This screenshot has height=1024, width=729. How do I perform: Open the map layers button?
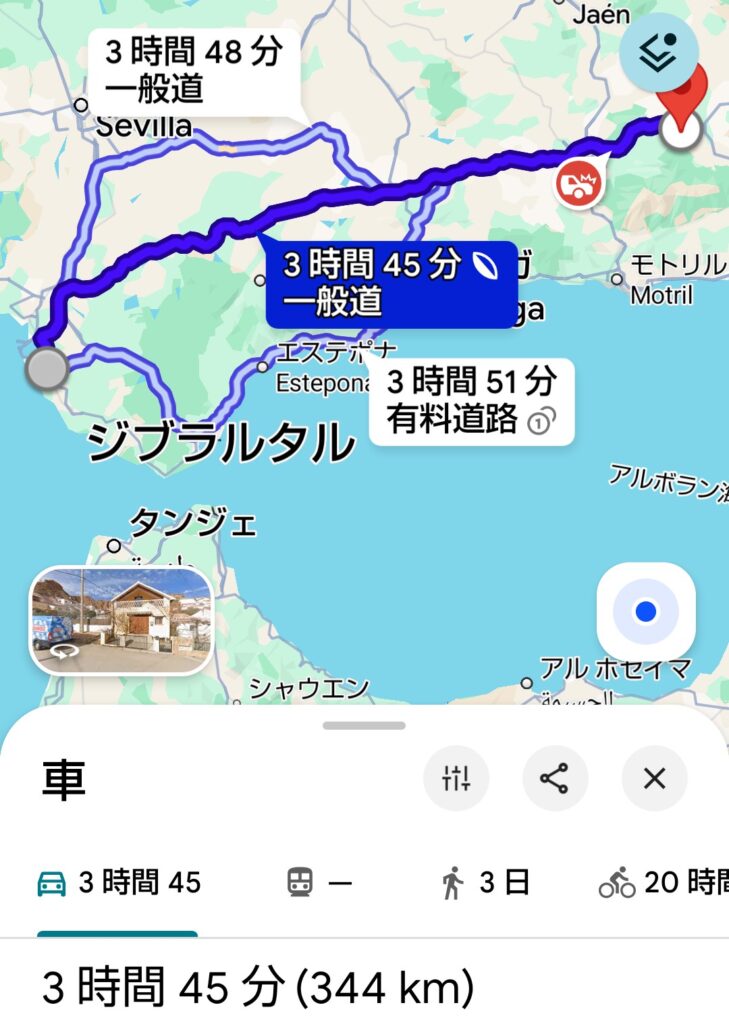click(x=658, y=49)
